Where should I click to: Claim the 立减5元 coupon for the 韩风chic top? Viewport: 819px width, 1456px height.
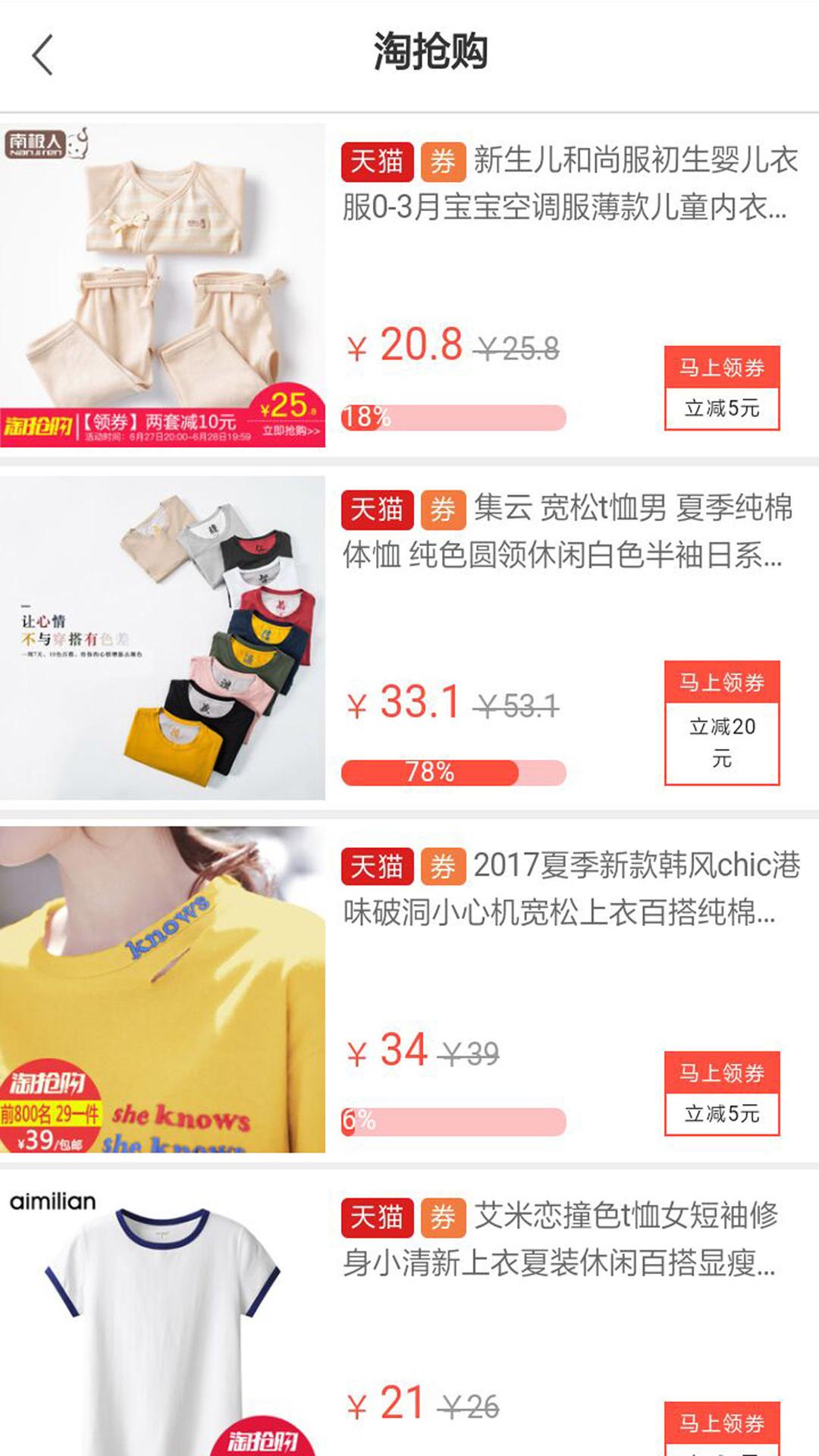(x=721, y=1093)
